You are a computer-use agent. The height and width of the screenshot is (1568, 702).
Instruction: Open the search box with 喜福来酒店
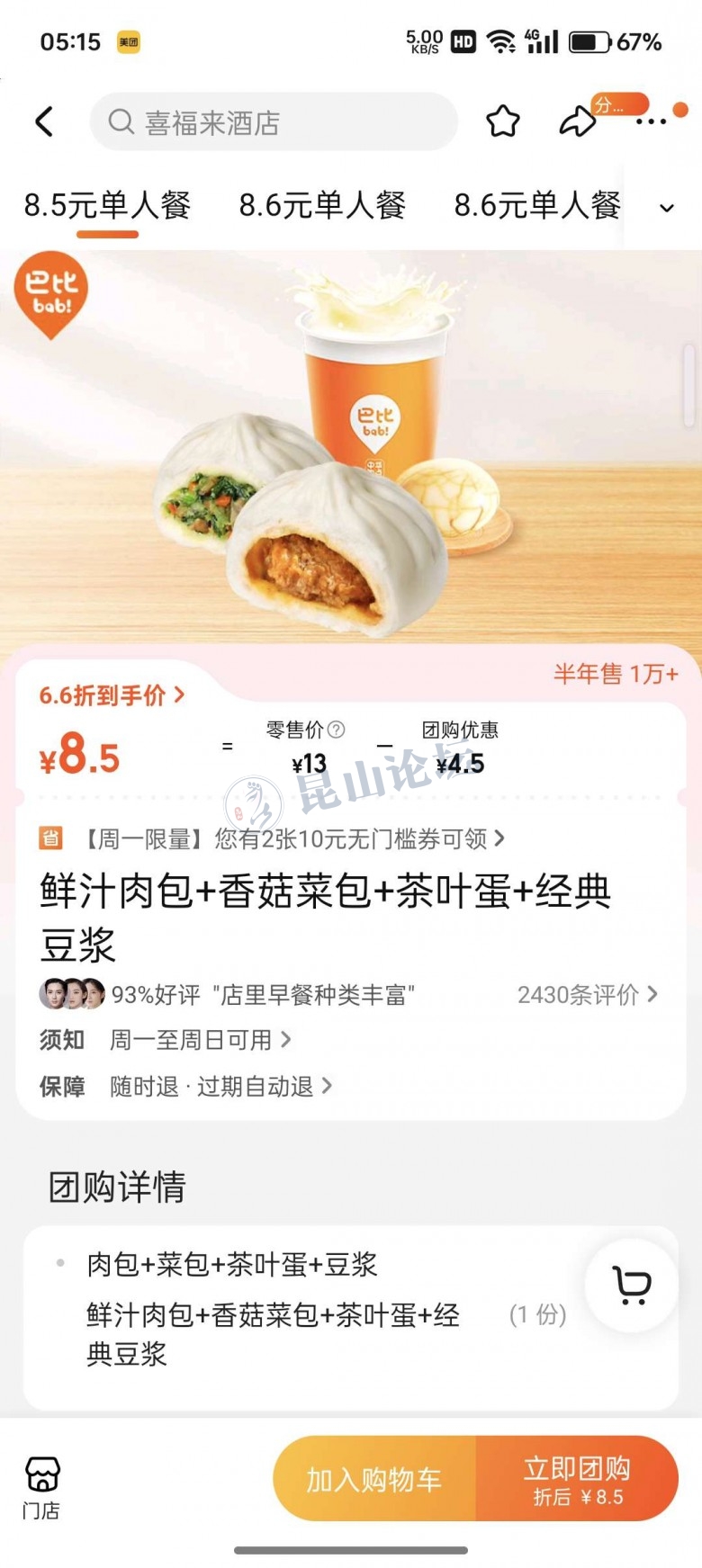tap(274, 121)
